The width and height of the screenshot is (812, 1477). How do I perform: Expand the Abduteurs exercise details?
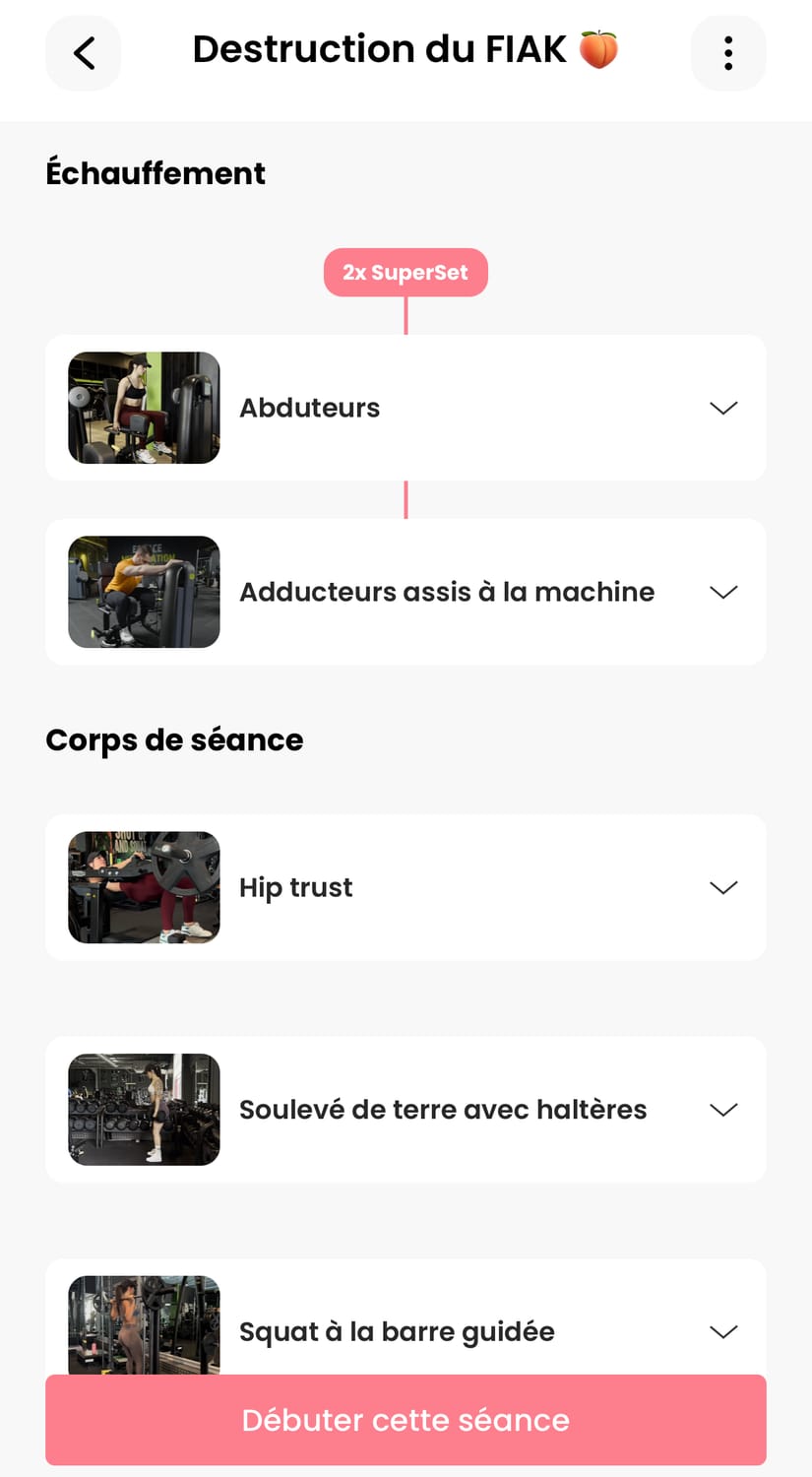(723, 408)
